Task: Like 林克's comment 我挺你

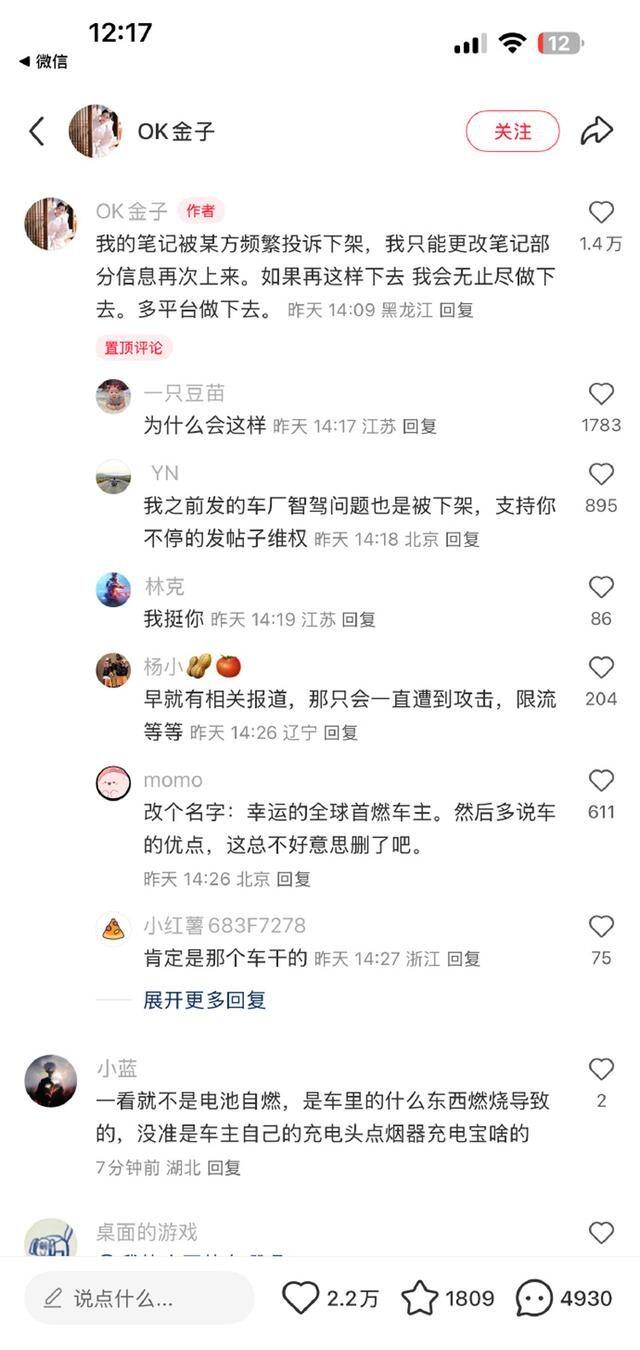Action: coord(601,587)
